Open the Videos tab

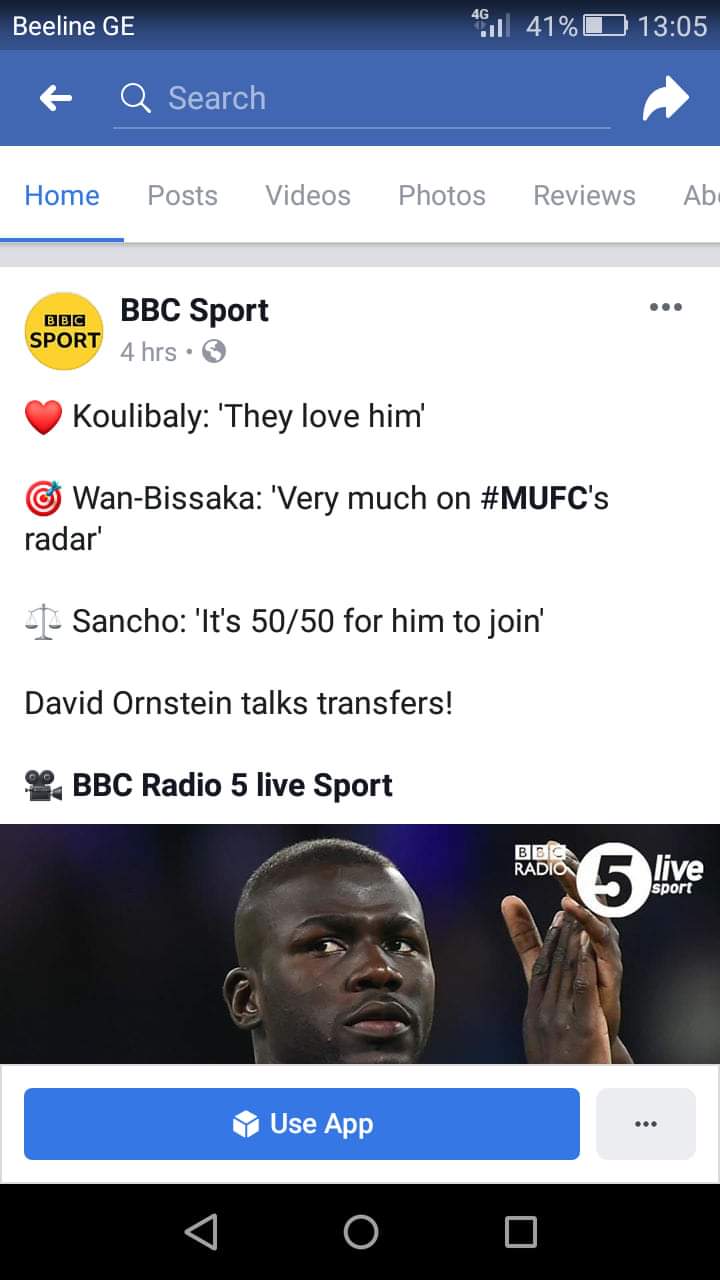click(308, 195)
